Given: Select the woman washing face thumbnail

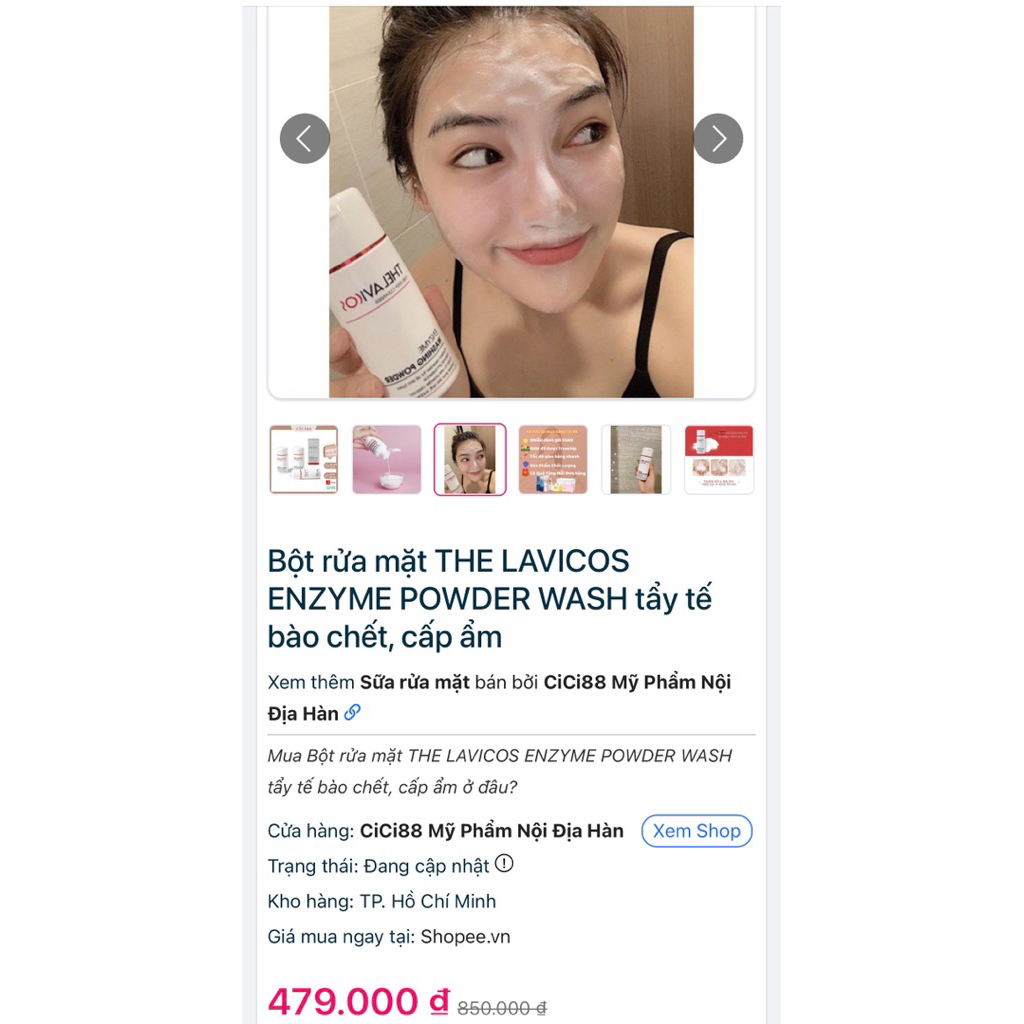Looking at the screenshot, I should [x=470, y=460].
